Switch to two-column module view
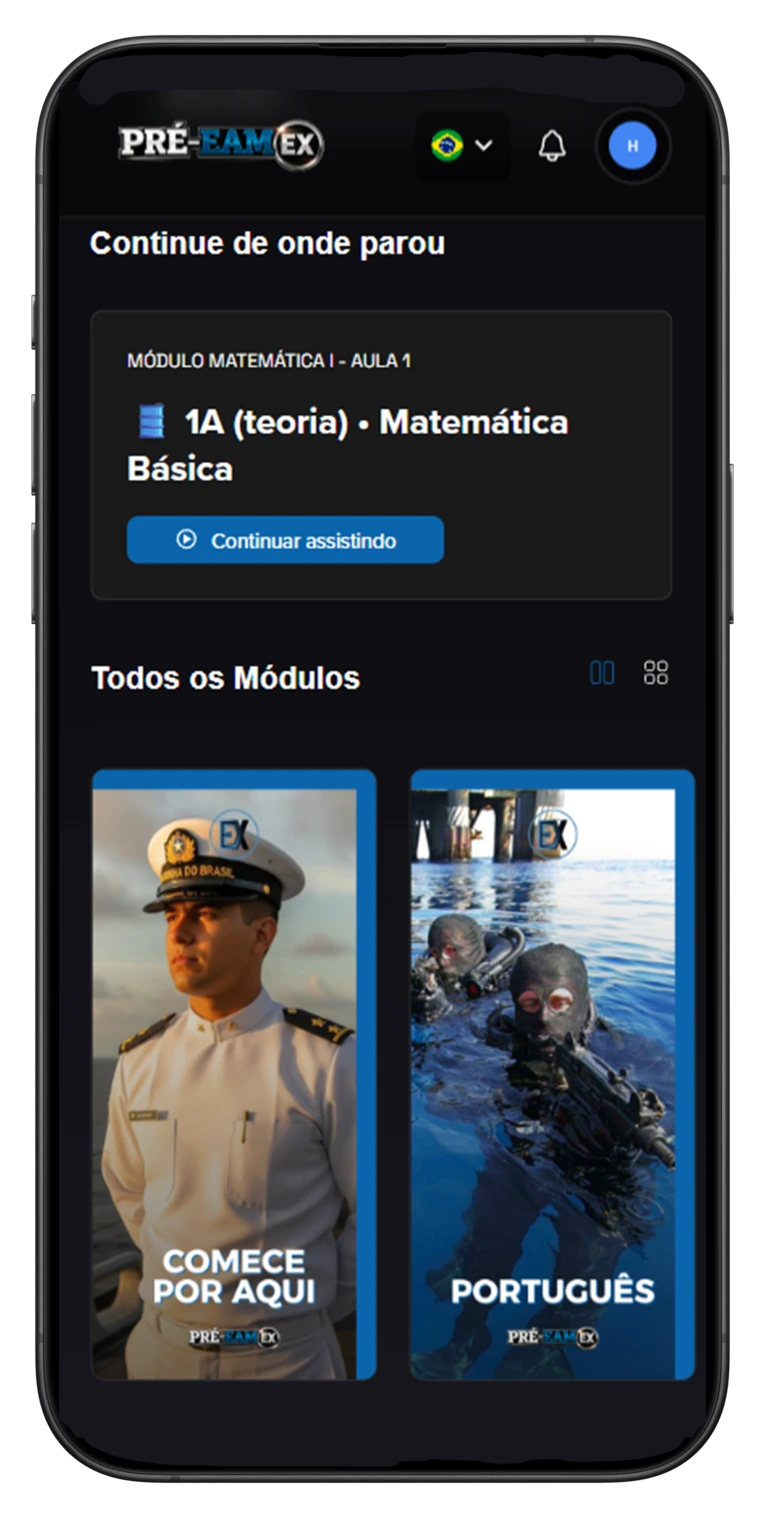The width and height of the screenshot is (765, 1518). pos(602,673)
